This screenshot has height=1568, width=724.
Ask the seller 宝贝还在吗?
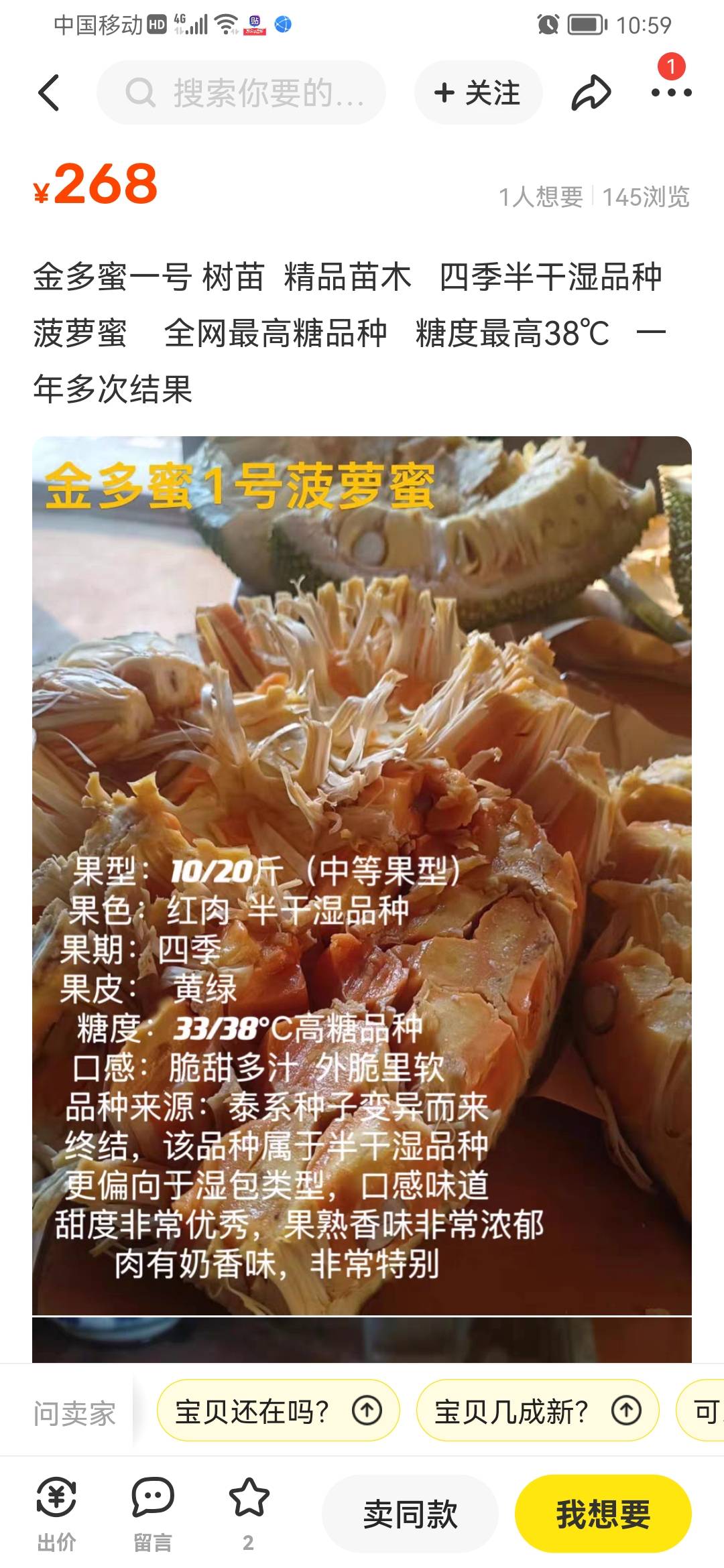click(278, 1411)
